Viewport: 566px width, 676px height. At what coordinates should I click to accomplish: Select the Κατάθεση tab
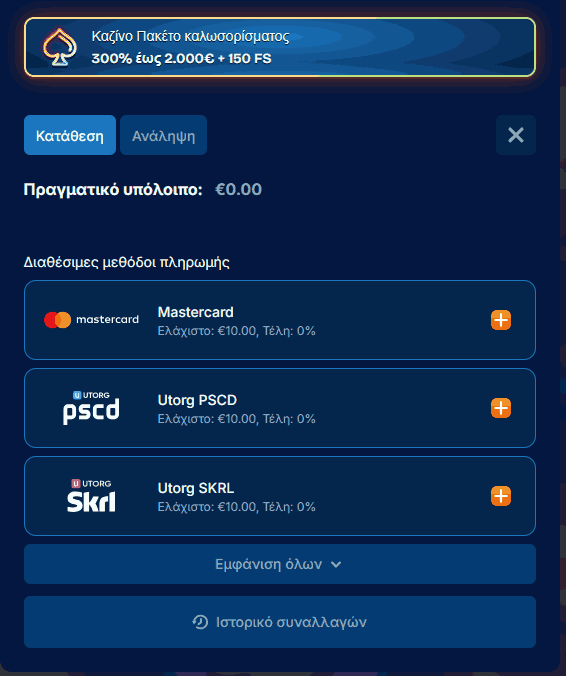pyautogui.click(x=70, y=135)
